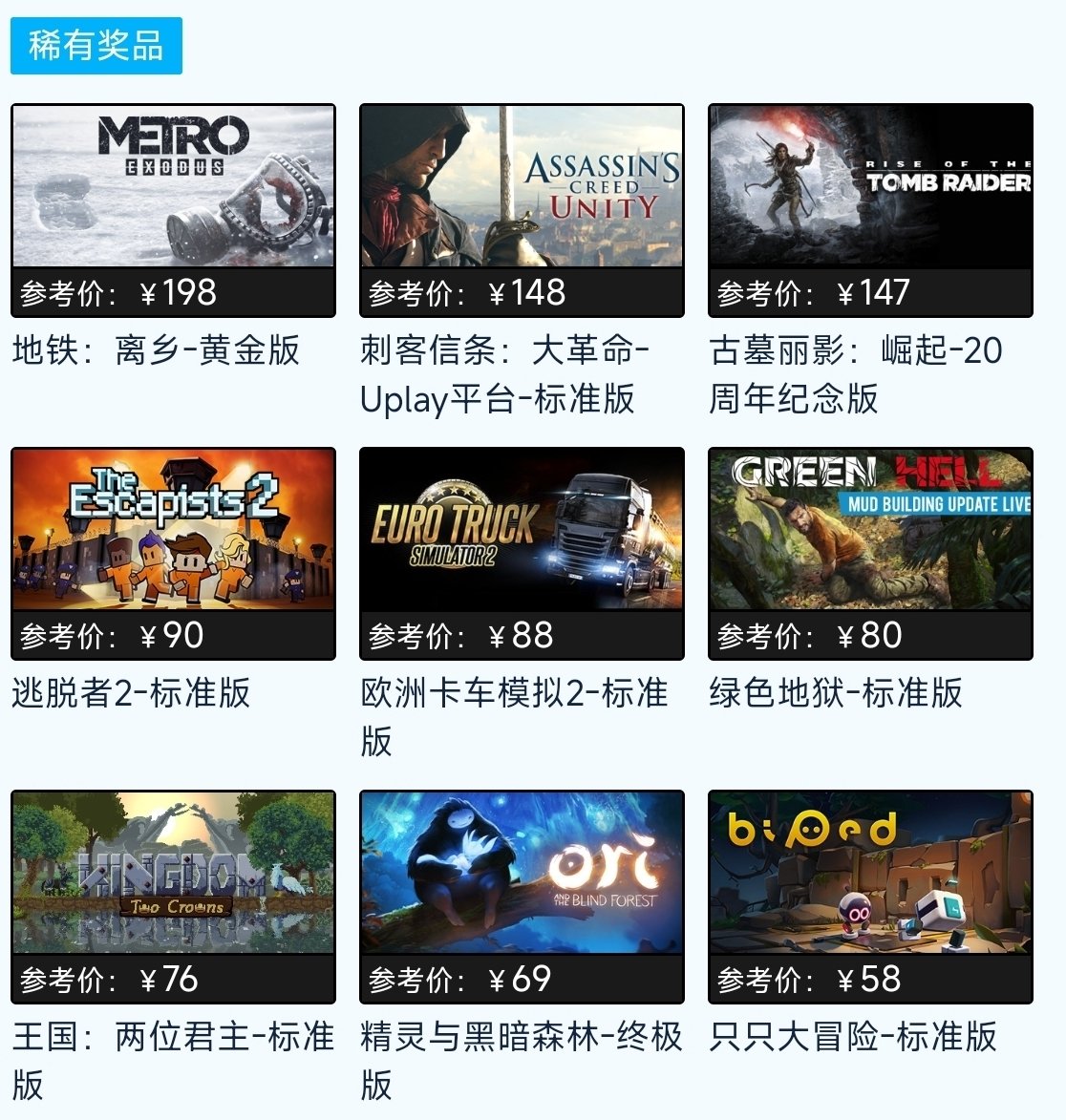Open 逃脱者2-标准版 game tile

tap(173, 530)
